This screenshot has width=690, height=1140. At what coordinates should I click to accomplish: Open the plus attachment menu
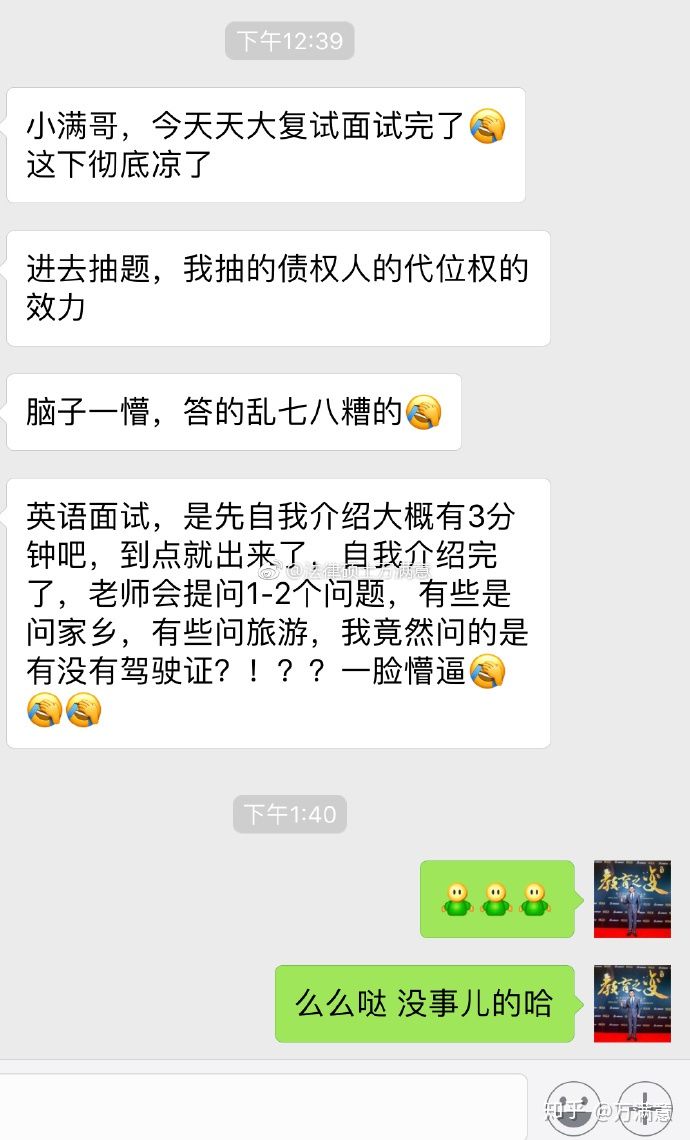tap(645, 1108)
